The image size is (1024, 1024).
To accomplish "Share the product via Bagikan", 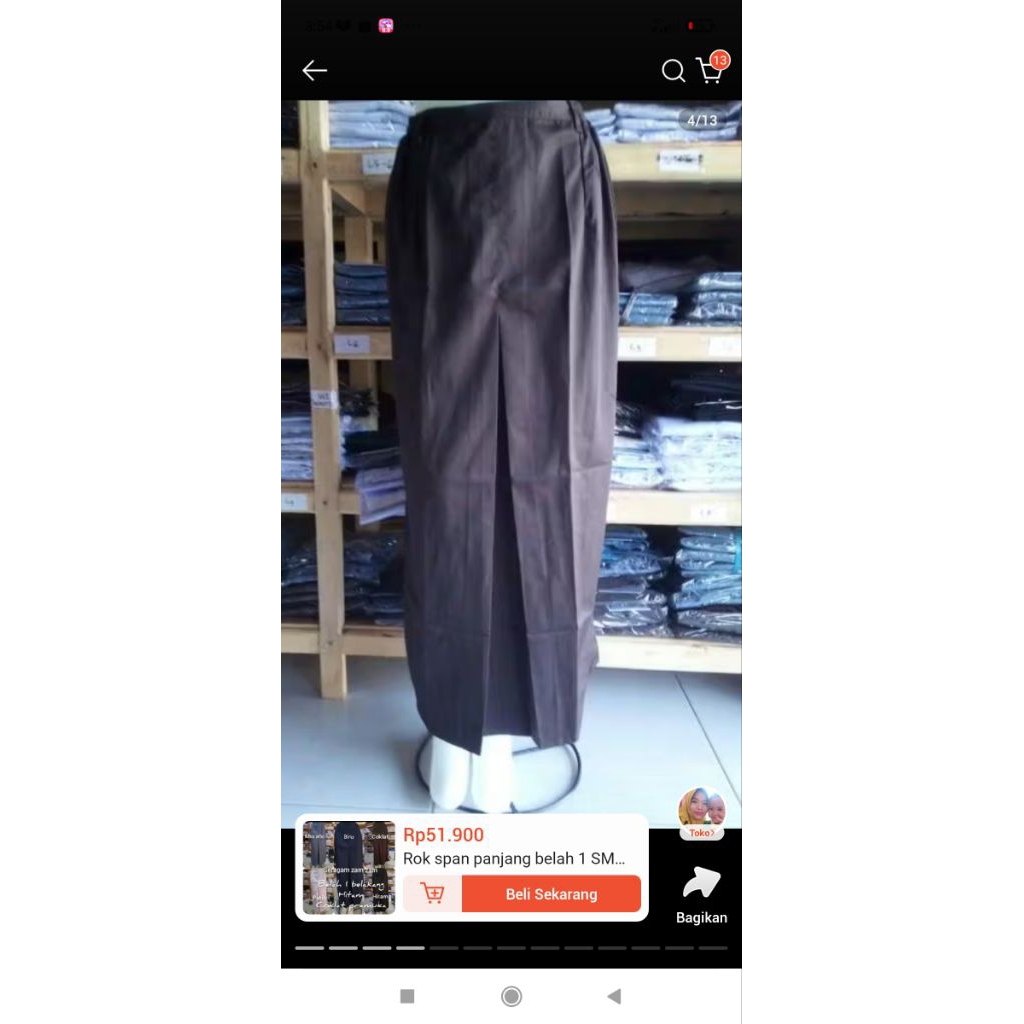I will 701,894.
